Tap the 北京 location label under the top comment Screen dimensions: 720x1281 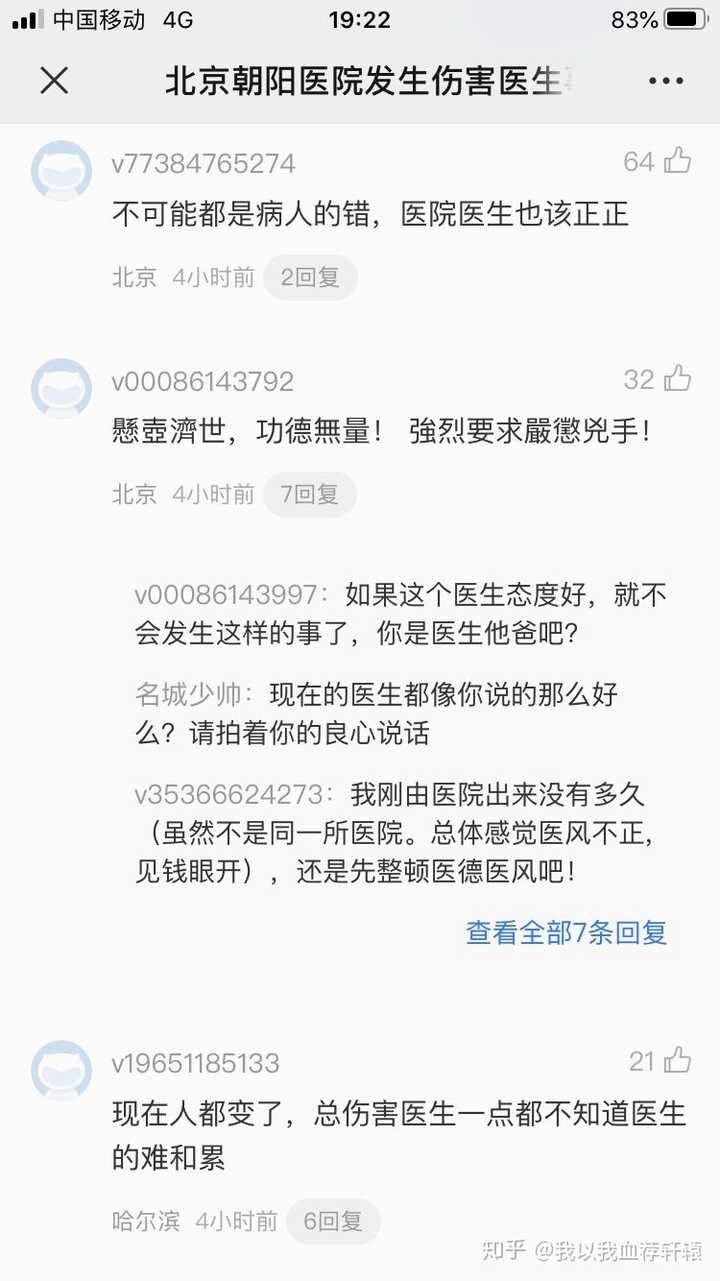(x=134, y=278)
